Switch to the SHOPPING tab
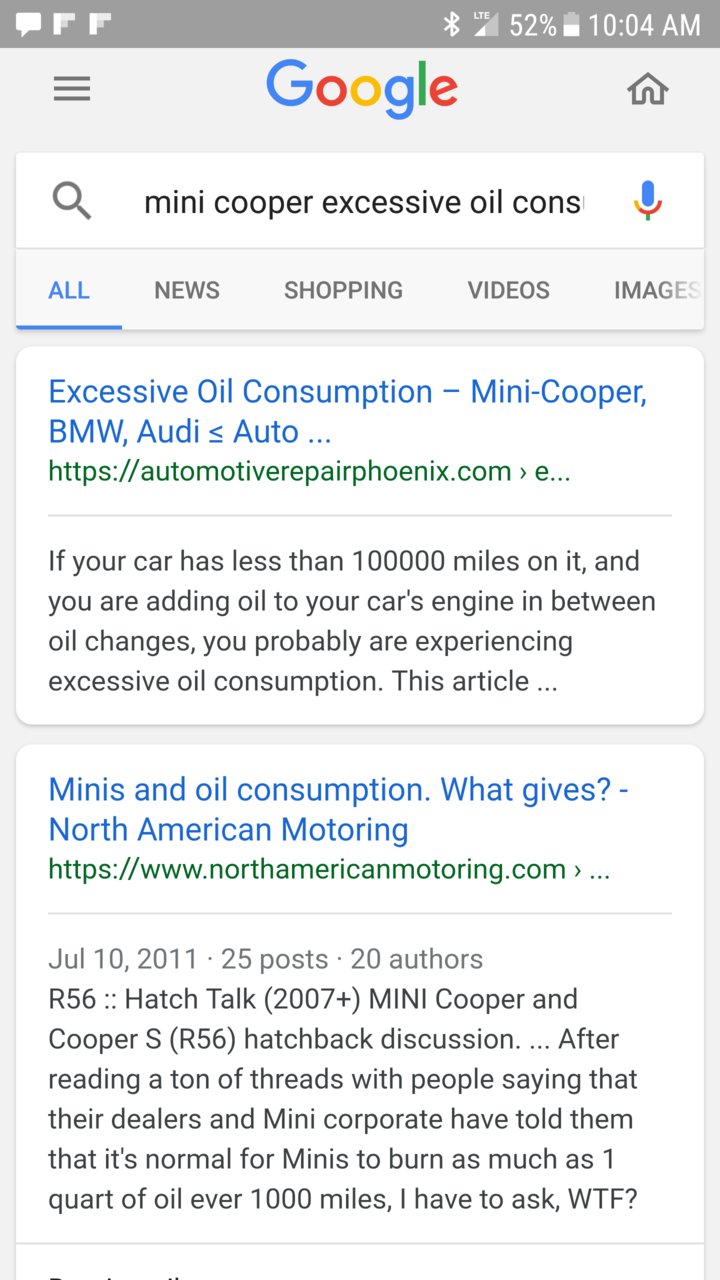The image size is (720, 1280). (x=343, y=290)
